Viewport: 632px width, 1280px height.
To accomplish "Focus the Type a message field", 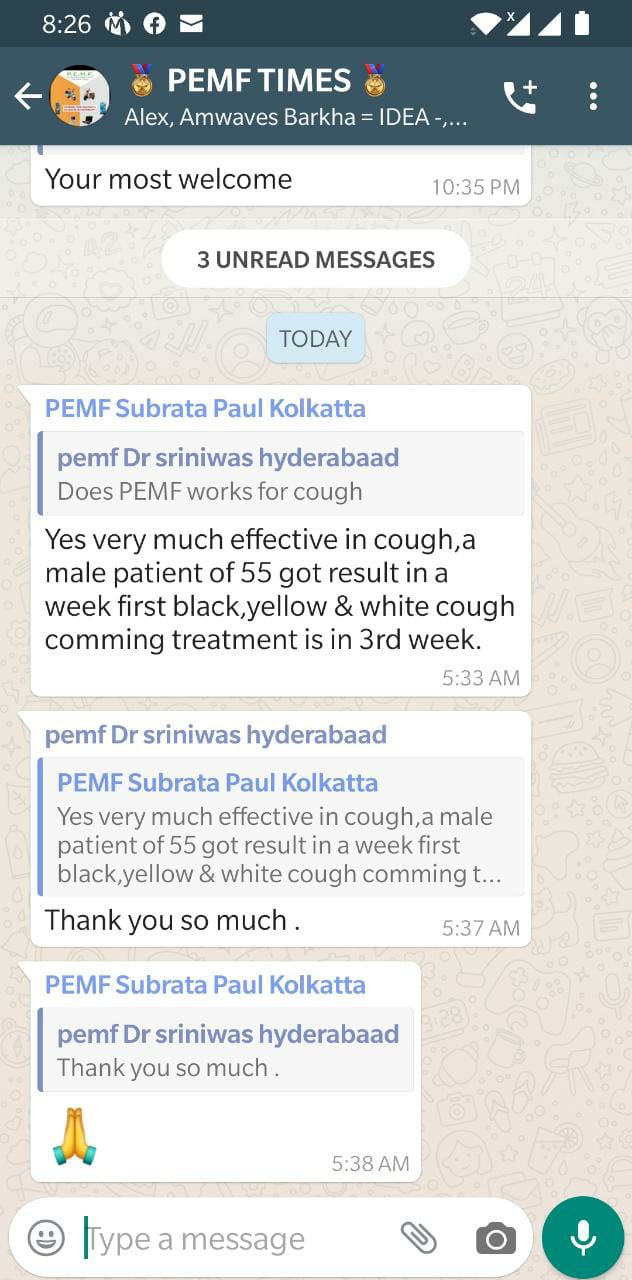I will click(x=237, y=1238).
